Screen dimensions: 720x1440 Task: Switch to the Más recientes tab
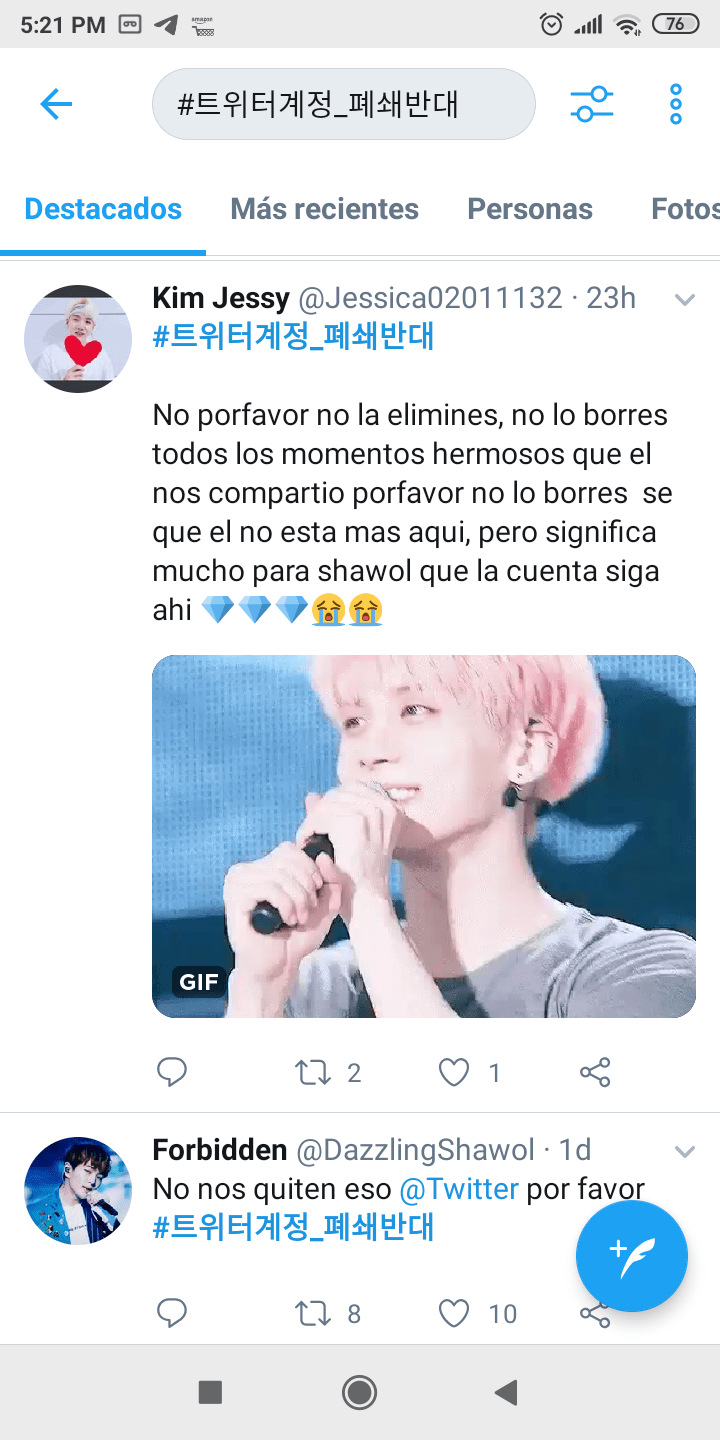[x=324, y=209]
